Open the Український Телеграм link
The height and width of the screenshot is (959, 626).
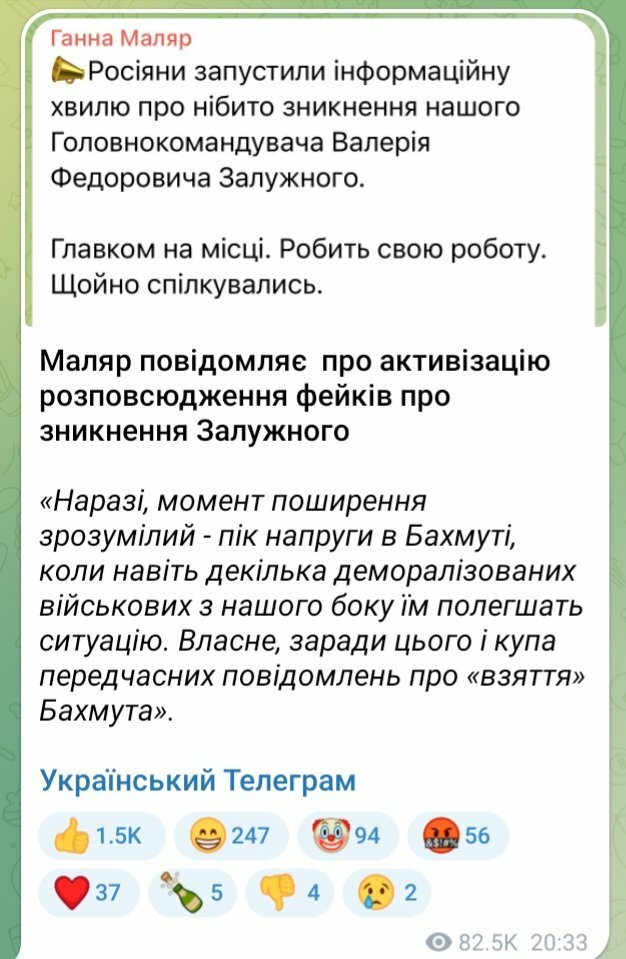(x=198, y=780)
